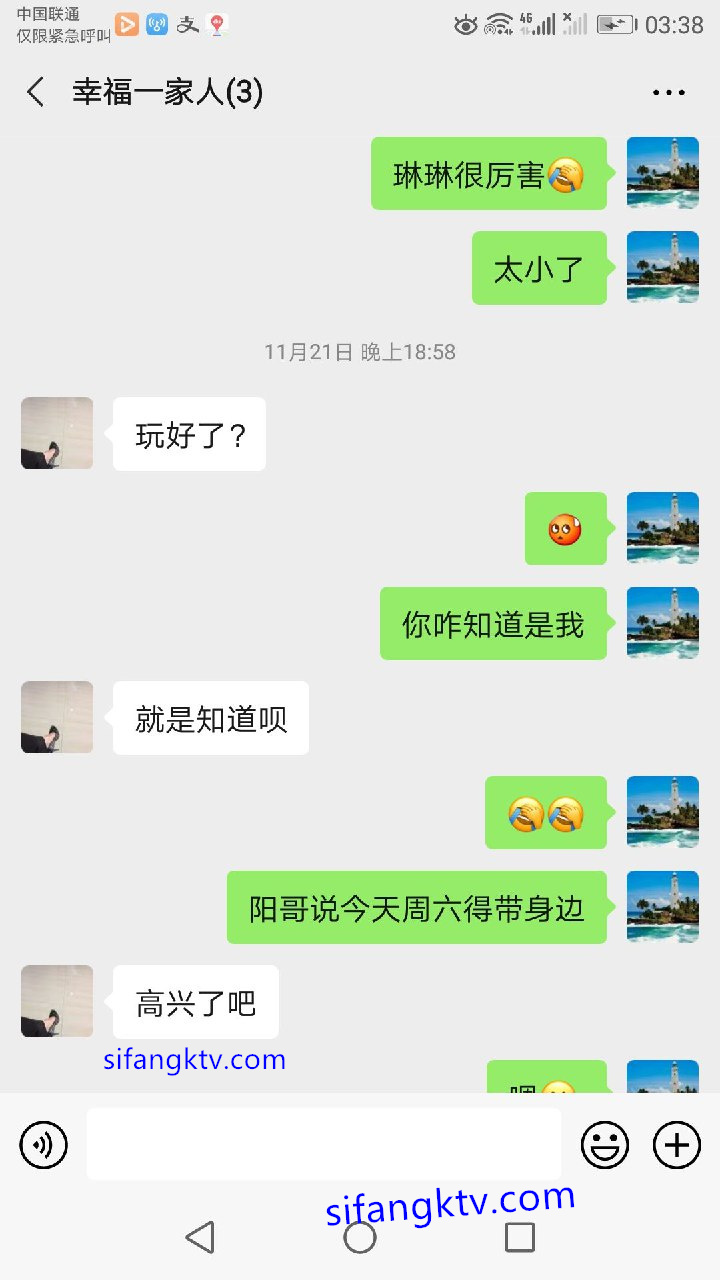The image size is (720, 1280).
Task: Open sender's avatar beside 玩好了？
Action: [57, 433]
